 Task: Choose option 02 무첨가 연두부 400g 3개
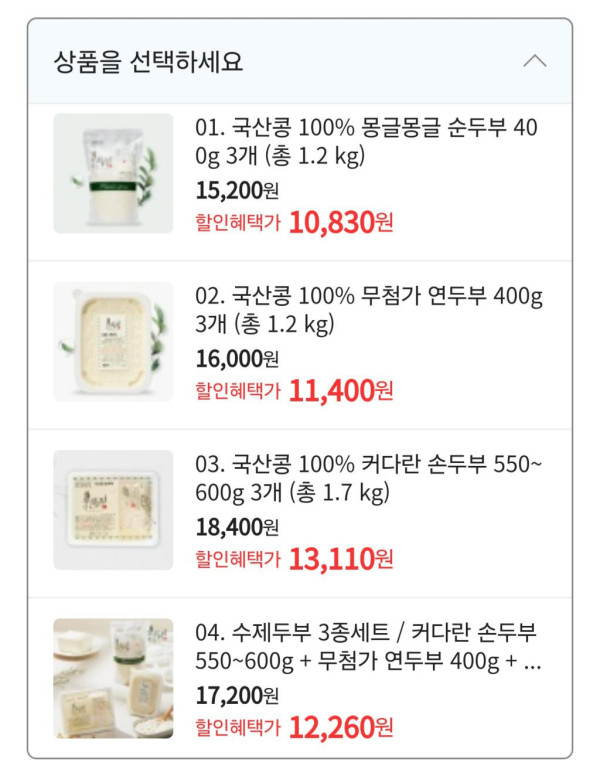coord(369,311)
